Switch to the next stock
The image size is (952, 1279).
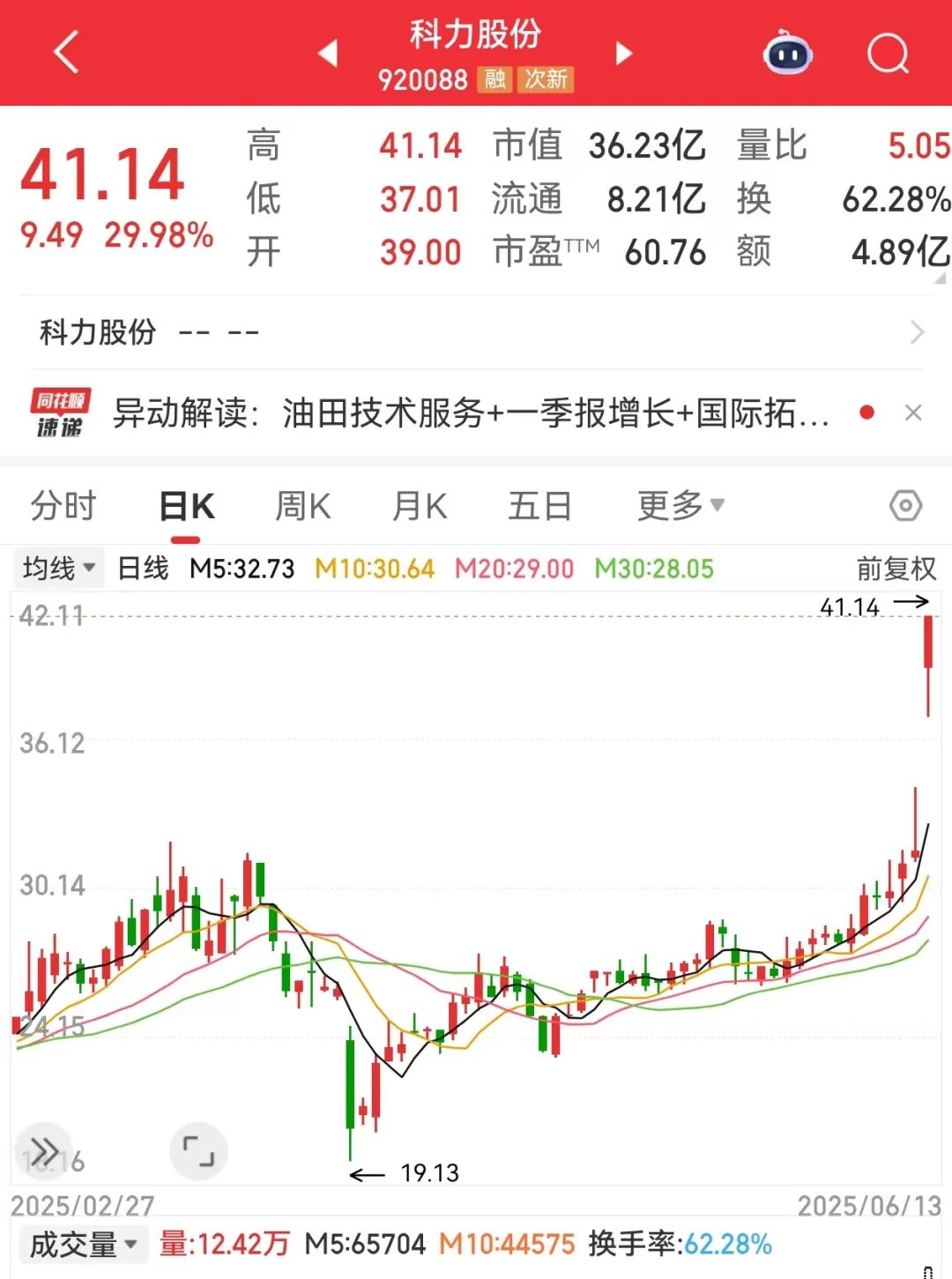624,54
